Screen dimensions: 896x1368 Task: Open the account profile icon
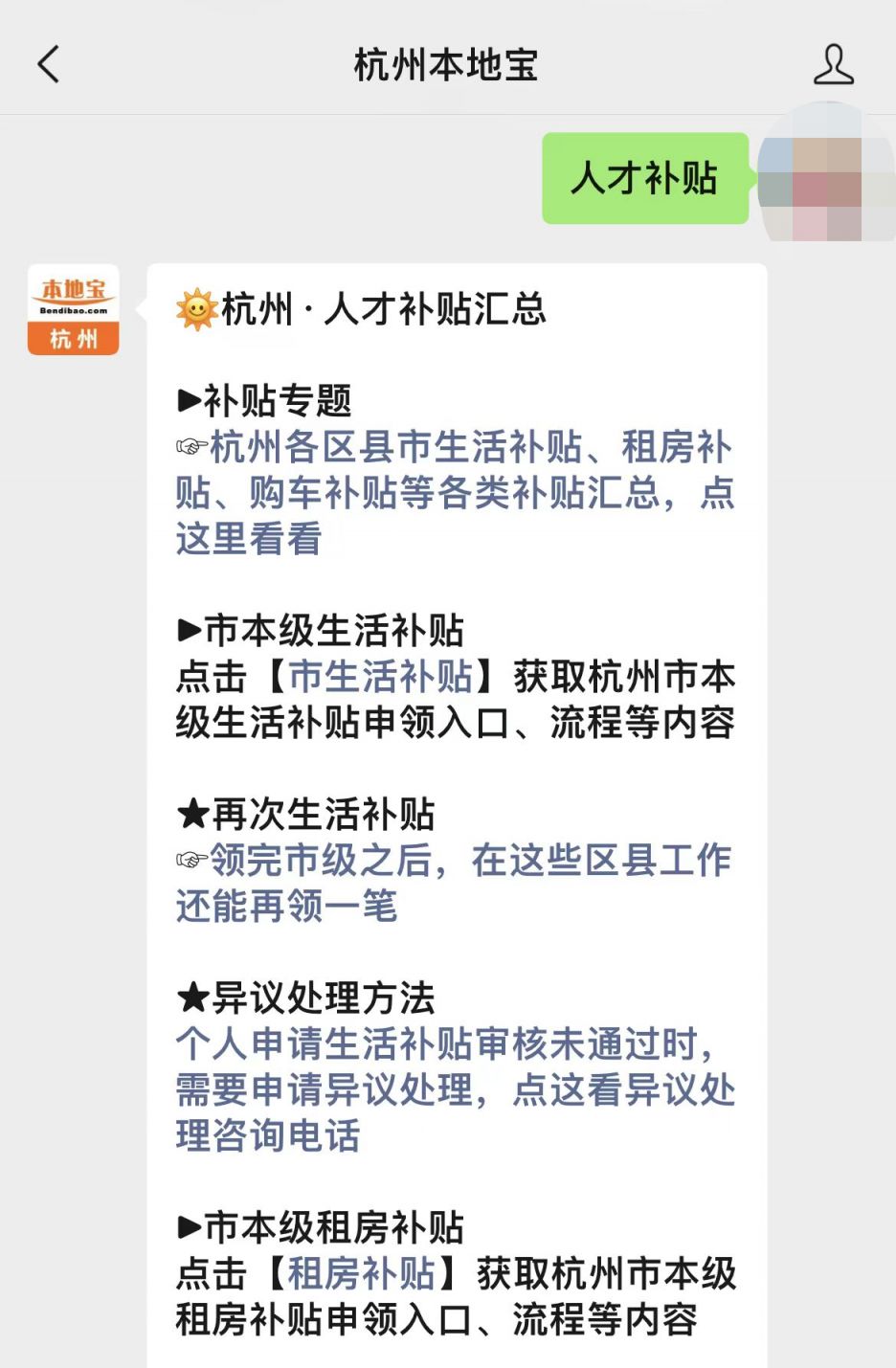coord(833,65)
